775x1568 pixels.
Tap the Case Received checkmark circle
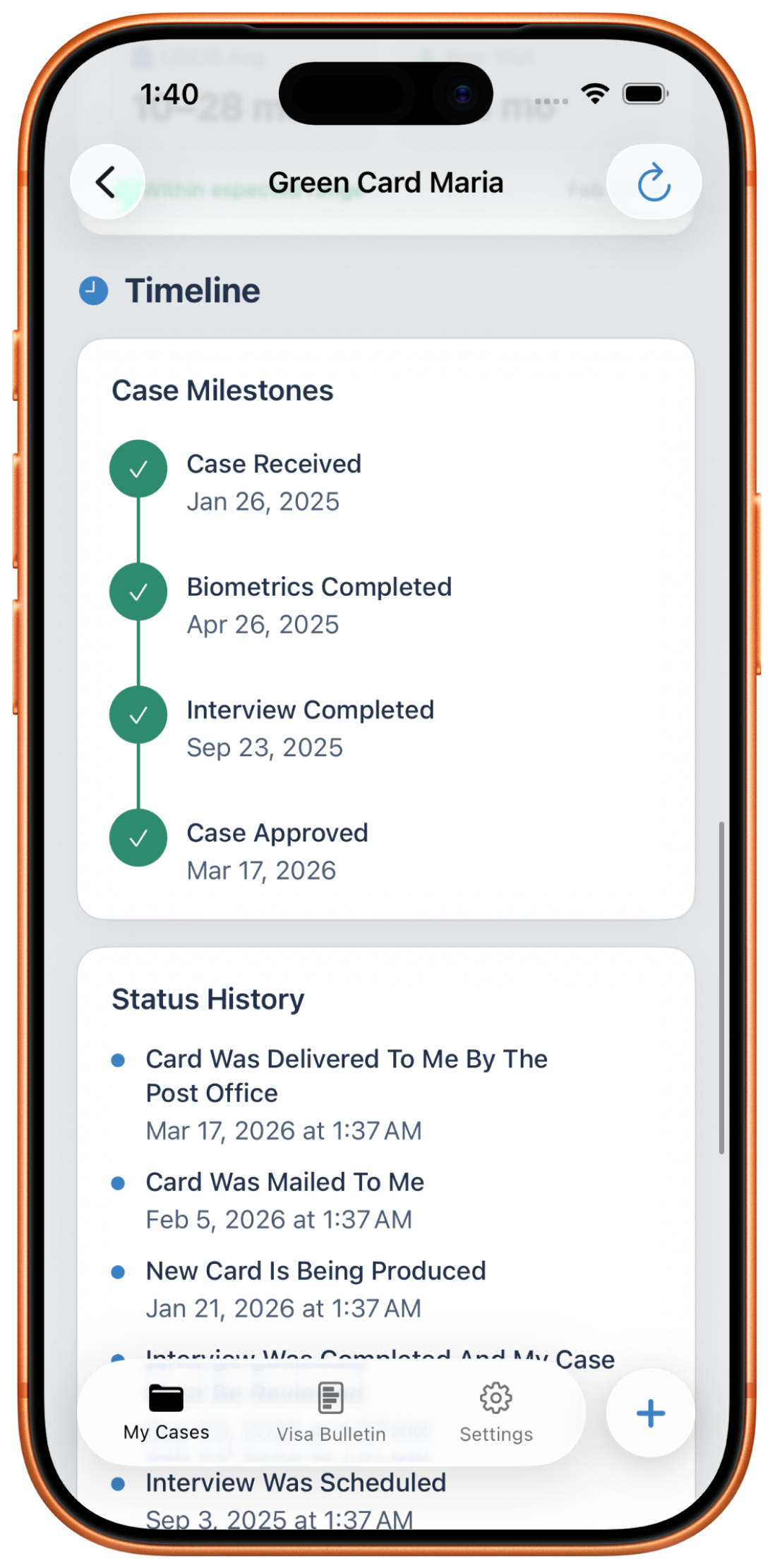[x=138, y=467]
